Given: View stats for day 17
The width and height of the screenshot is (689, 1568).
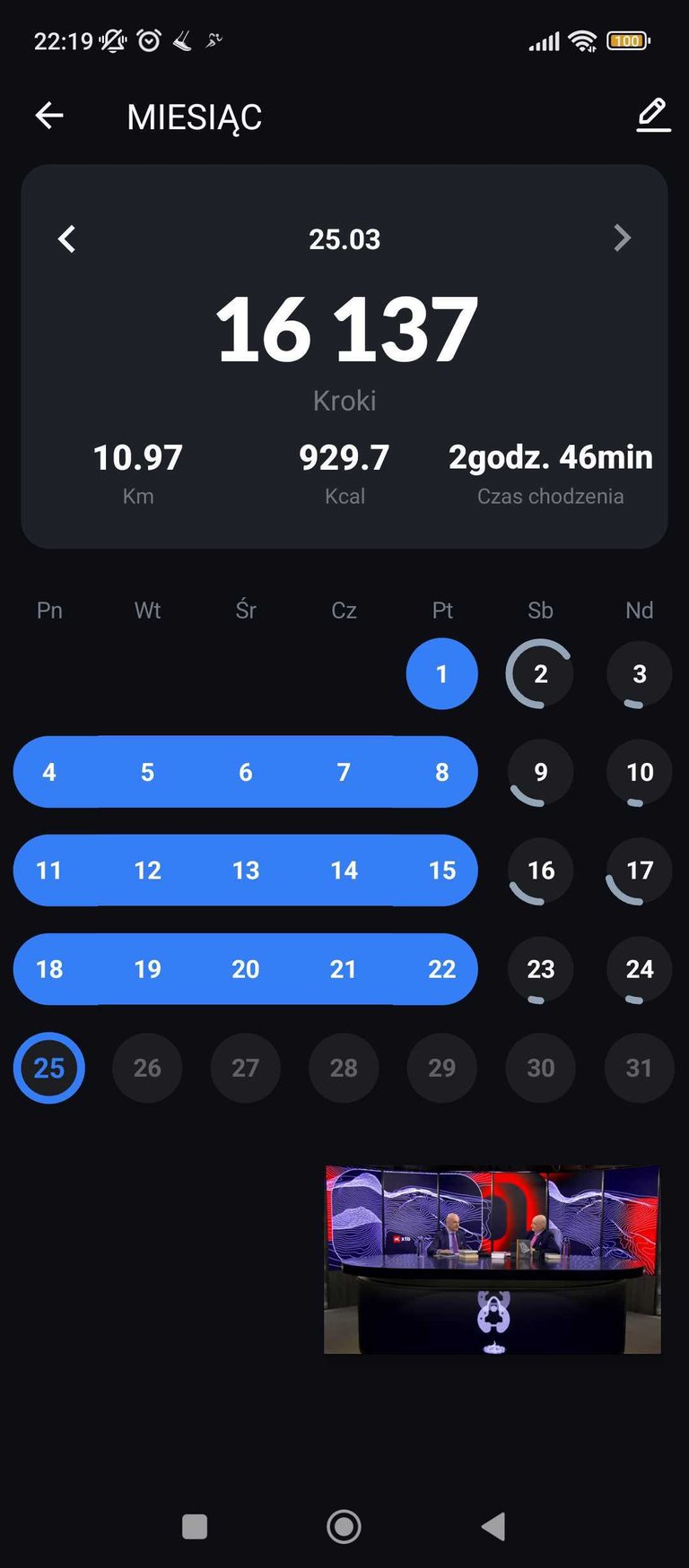Looking at the screenshot, I should tap(639, 871).
